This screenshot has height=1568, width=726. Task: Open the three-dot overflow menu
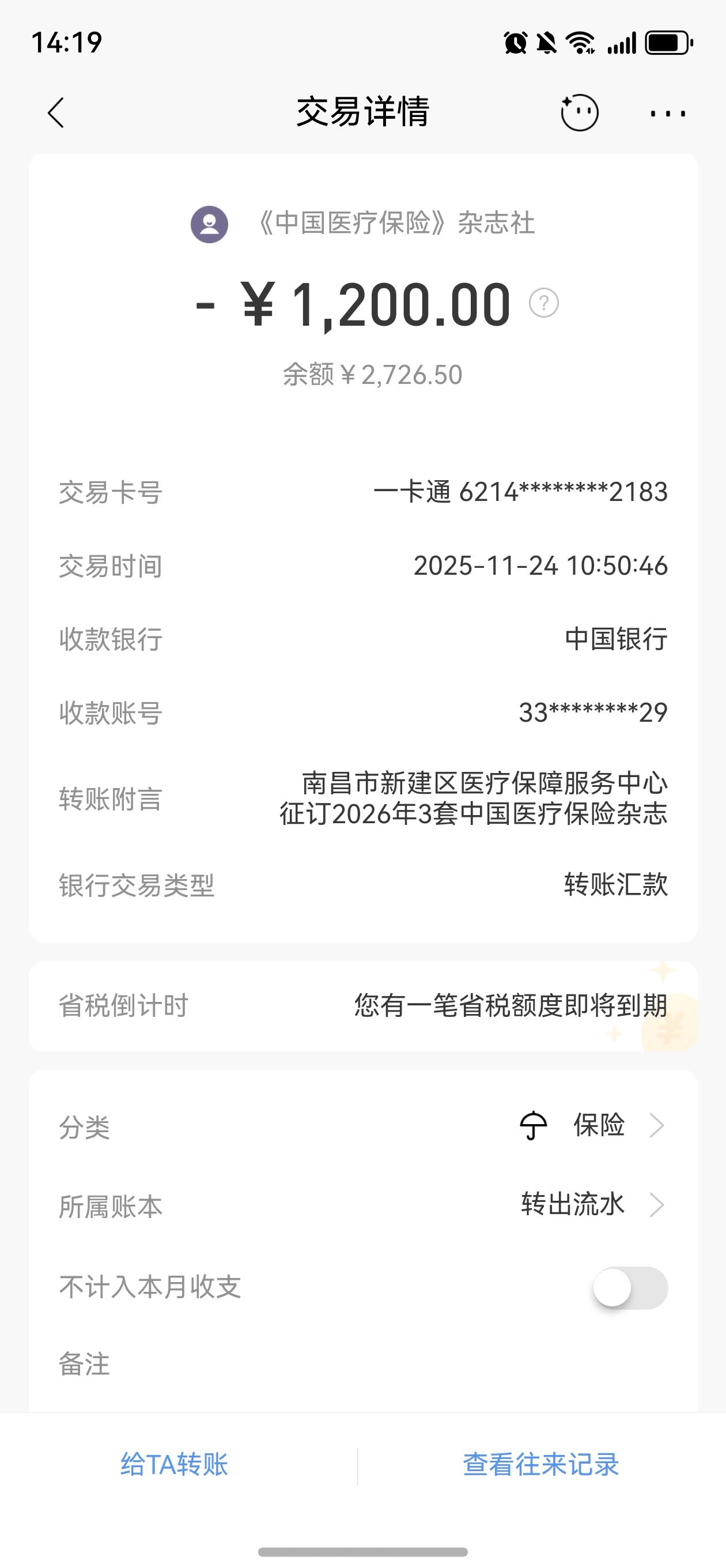click(668, 113)
